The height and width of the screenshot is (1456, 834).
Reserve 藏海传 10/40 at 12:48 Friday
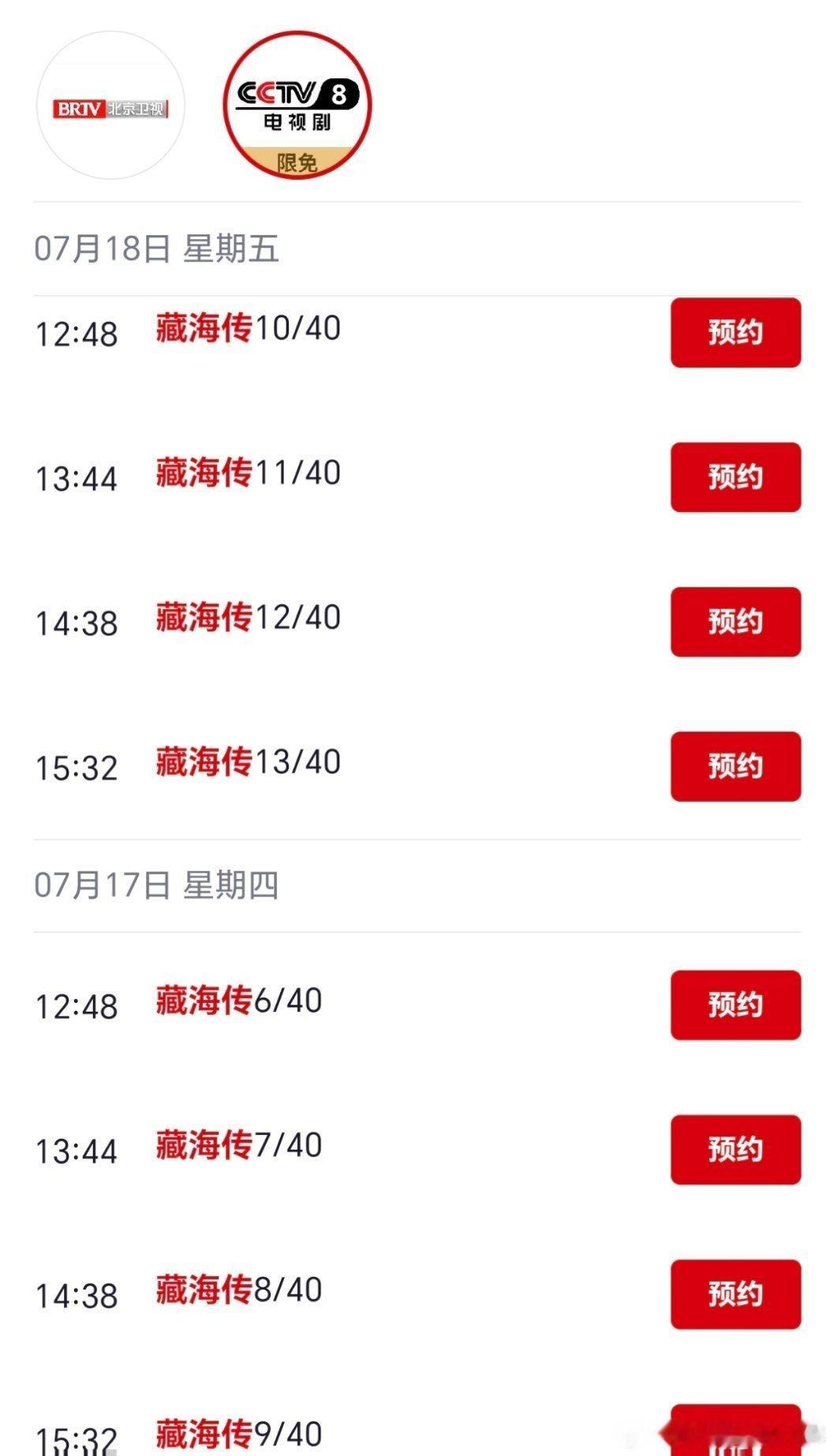[x=735, y=332]
